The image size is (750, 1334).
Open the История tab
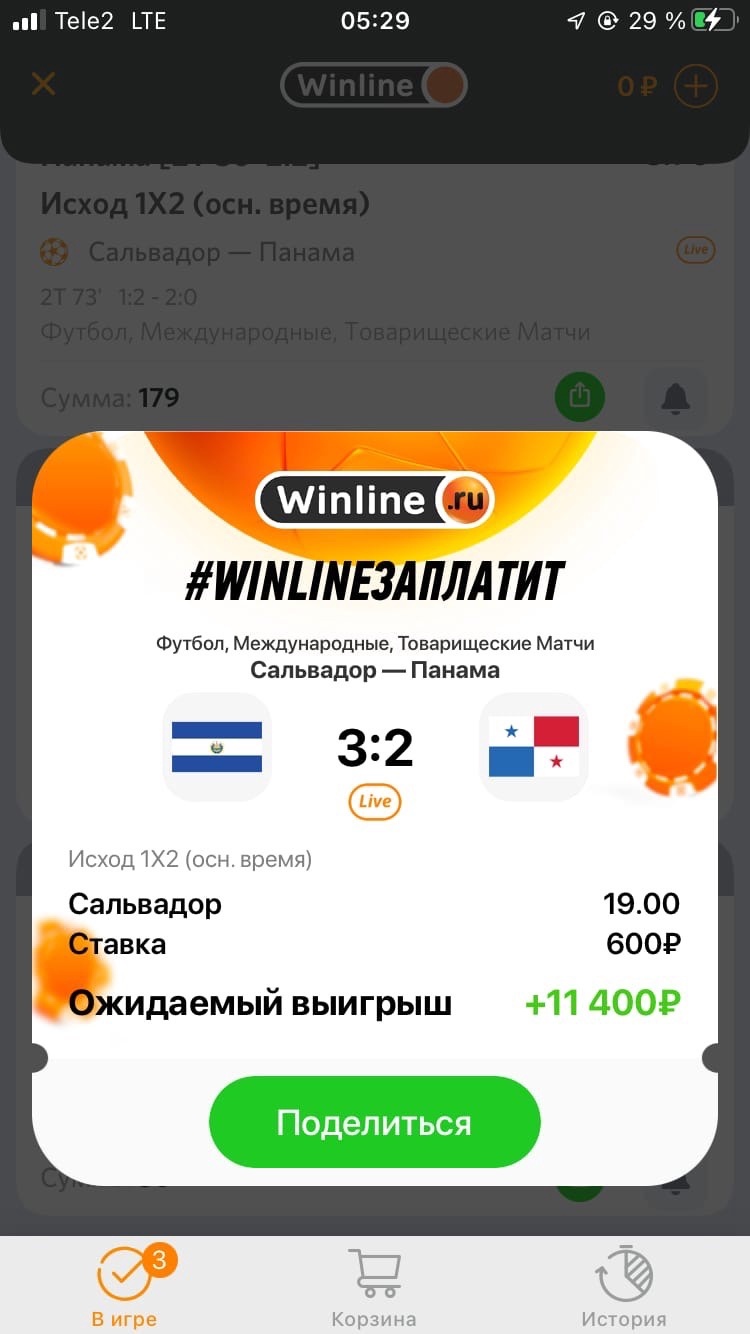(624, 1287)
